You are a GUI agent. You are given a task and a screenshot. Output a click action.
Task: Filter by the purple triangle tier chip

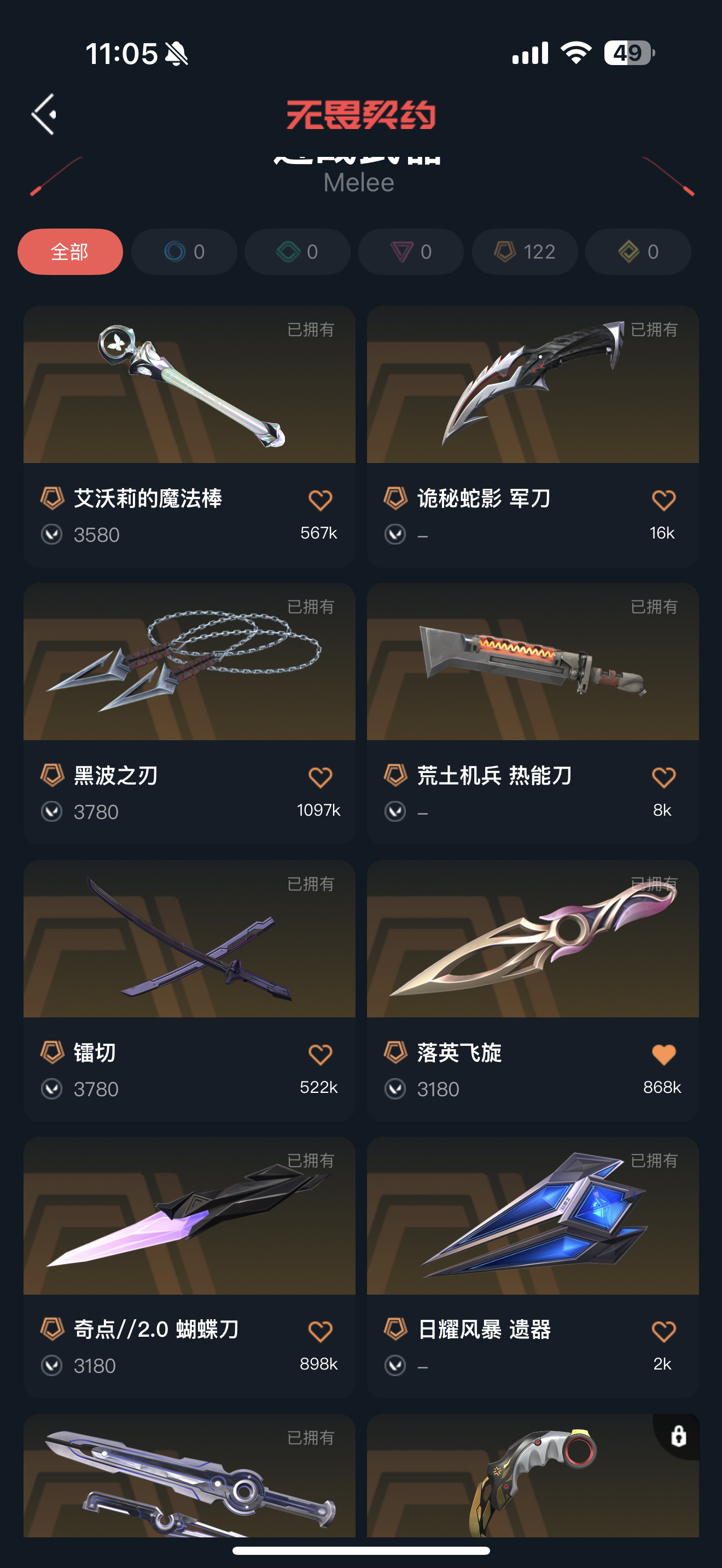tap(411, 251)
